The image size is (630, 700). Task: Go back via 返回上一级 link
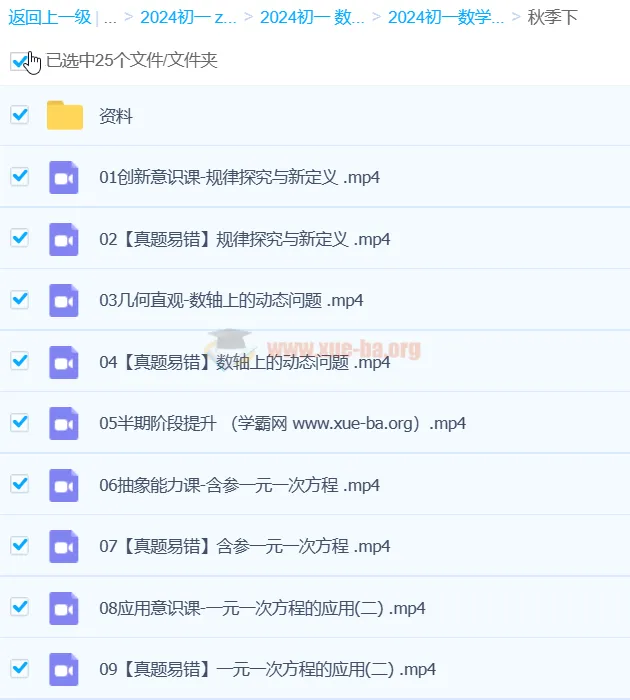[49, 17]
